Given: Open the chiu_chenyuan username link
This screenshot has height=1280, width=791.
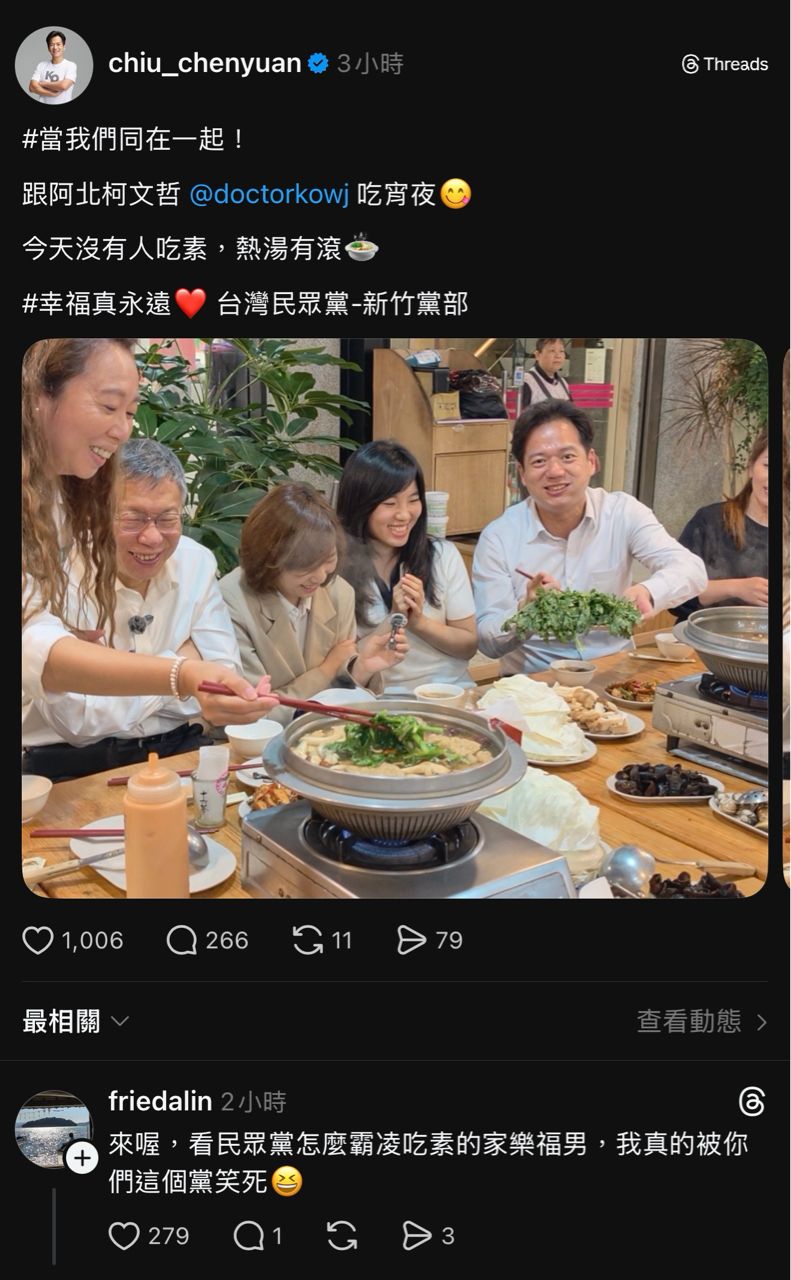Looking at the screenshot, I should click(x=204, y=64).
